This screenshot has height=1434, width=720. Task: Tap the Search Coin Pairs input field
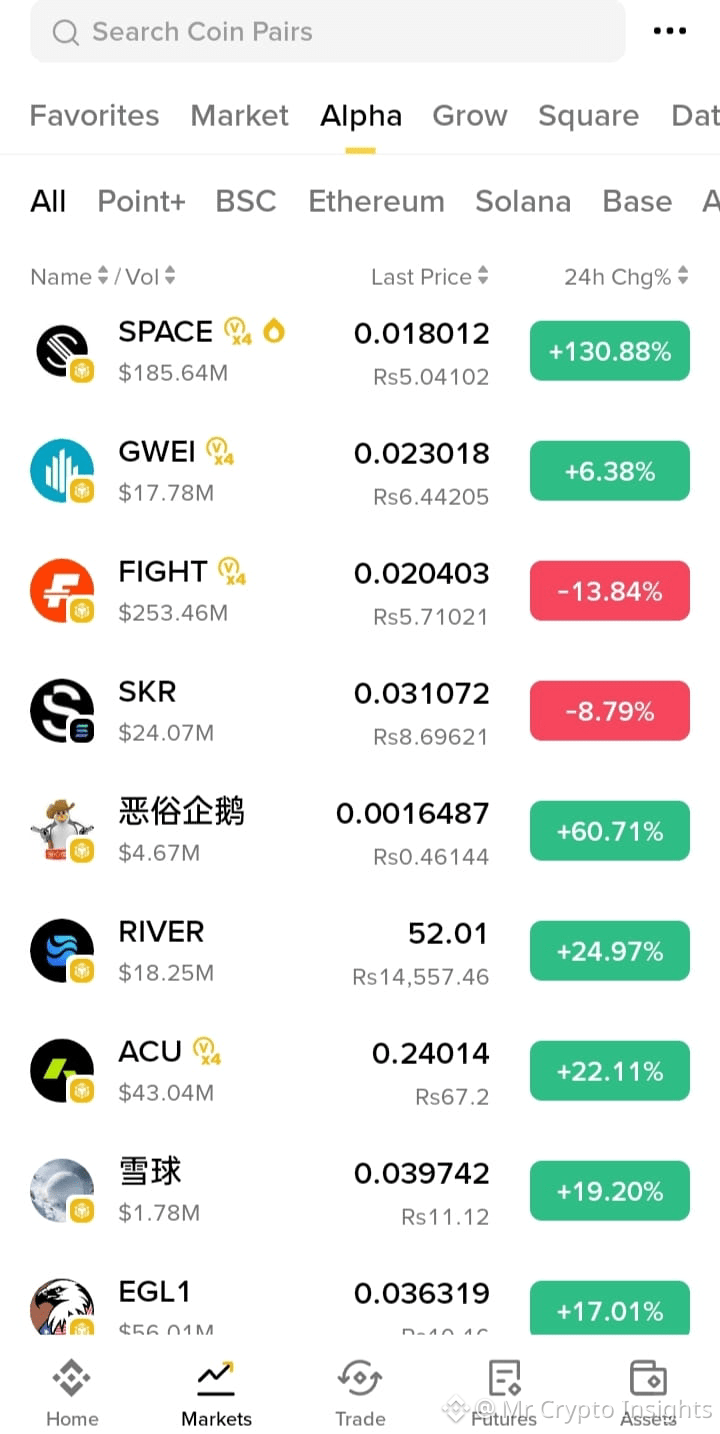[300, 31]
